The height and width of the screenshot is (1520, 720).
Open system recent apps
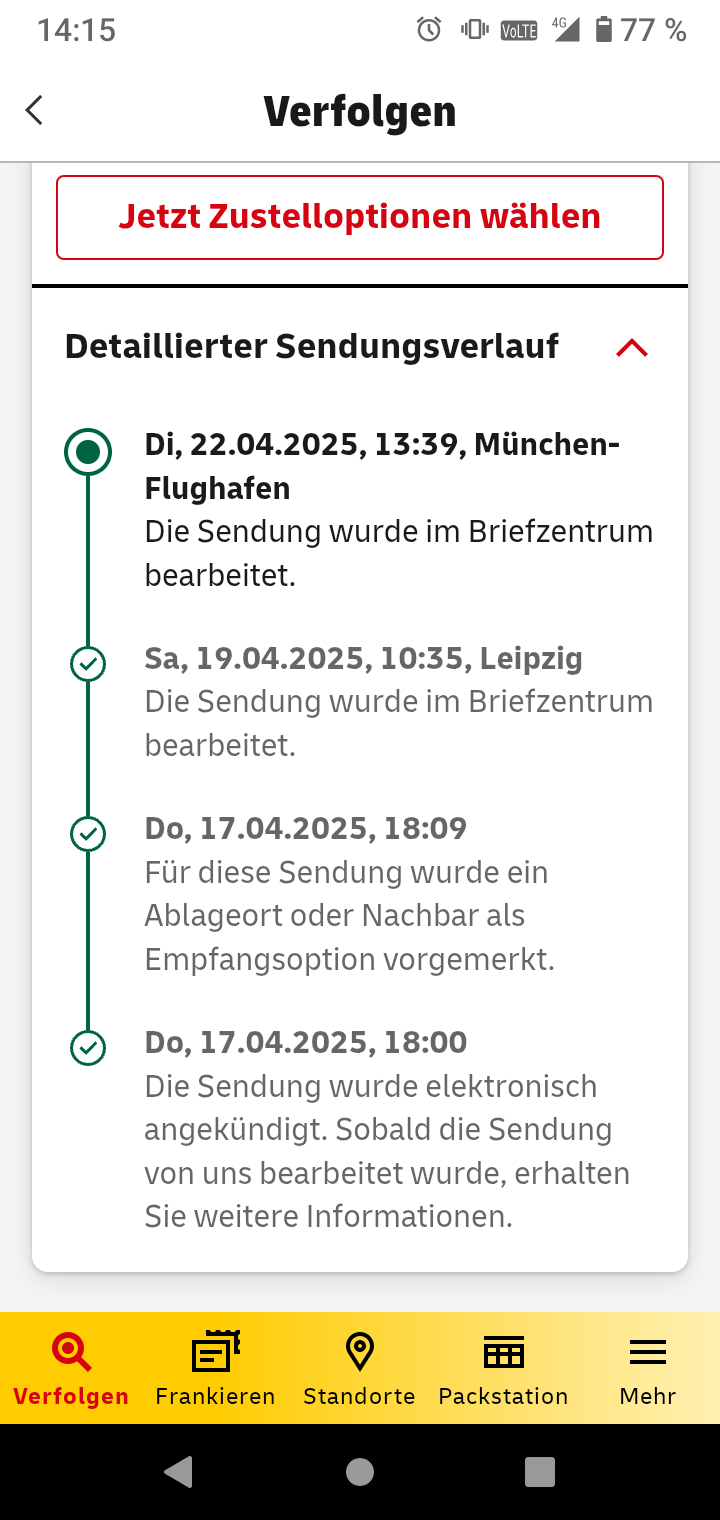(540, 1472)
